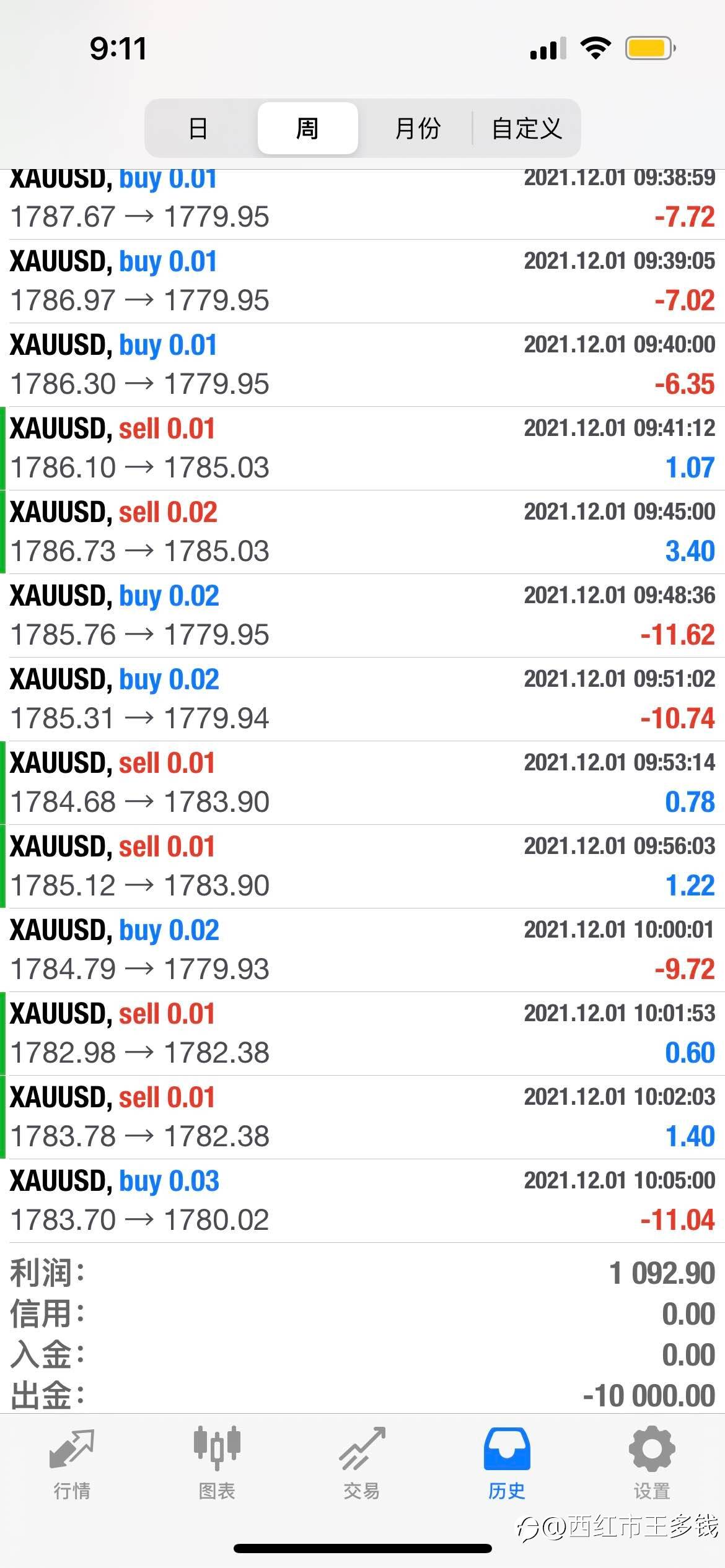View the sell 0.01 trade at 09:41:12
Screen dimensions: 725x1568
(x=362, y=448)
